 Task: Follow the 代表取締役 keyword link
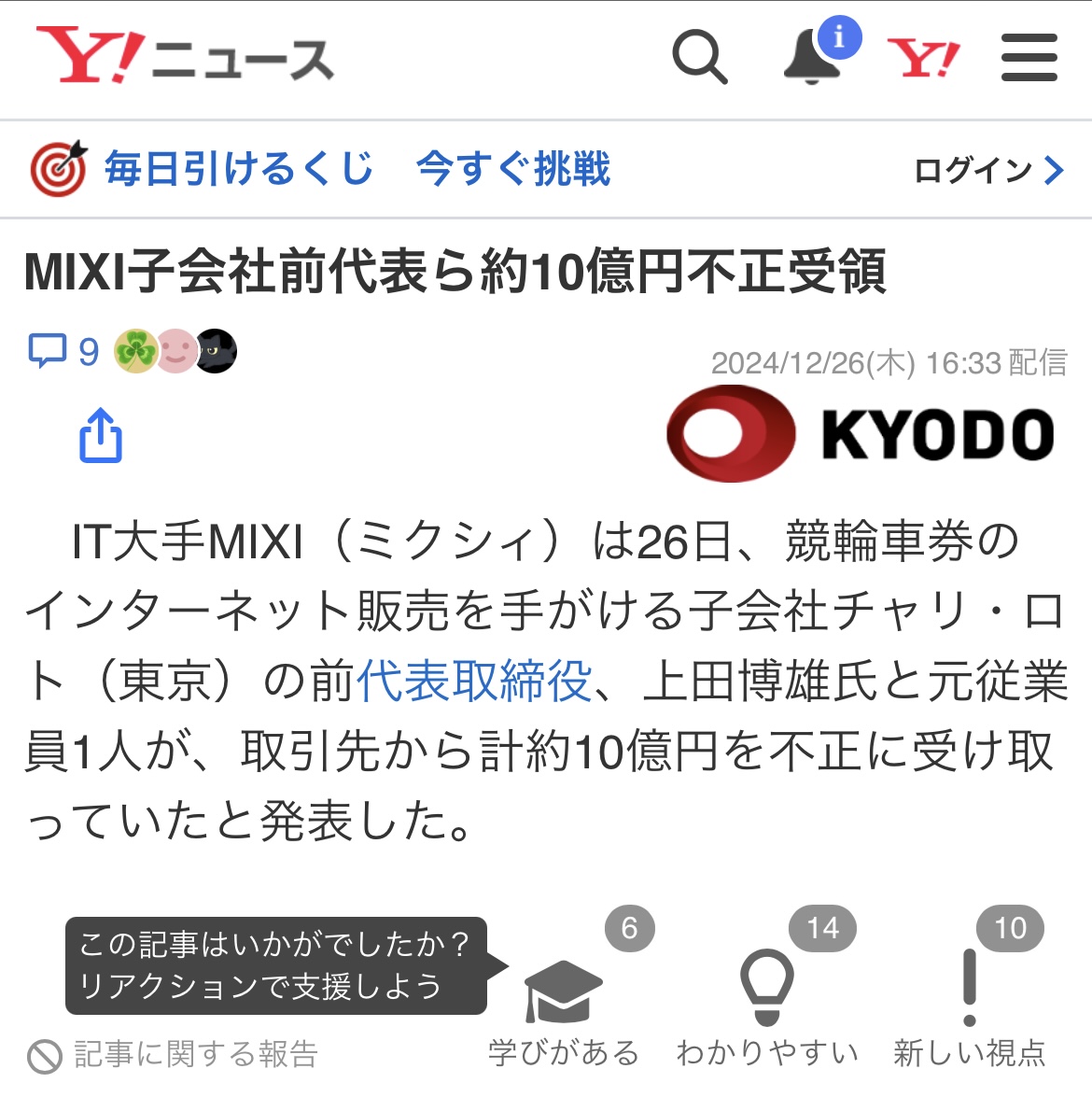[474, 681]
